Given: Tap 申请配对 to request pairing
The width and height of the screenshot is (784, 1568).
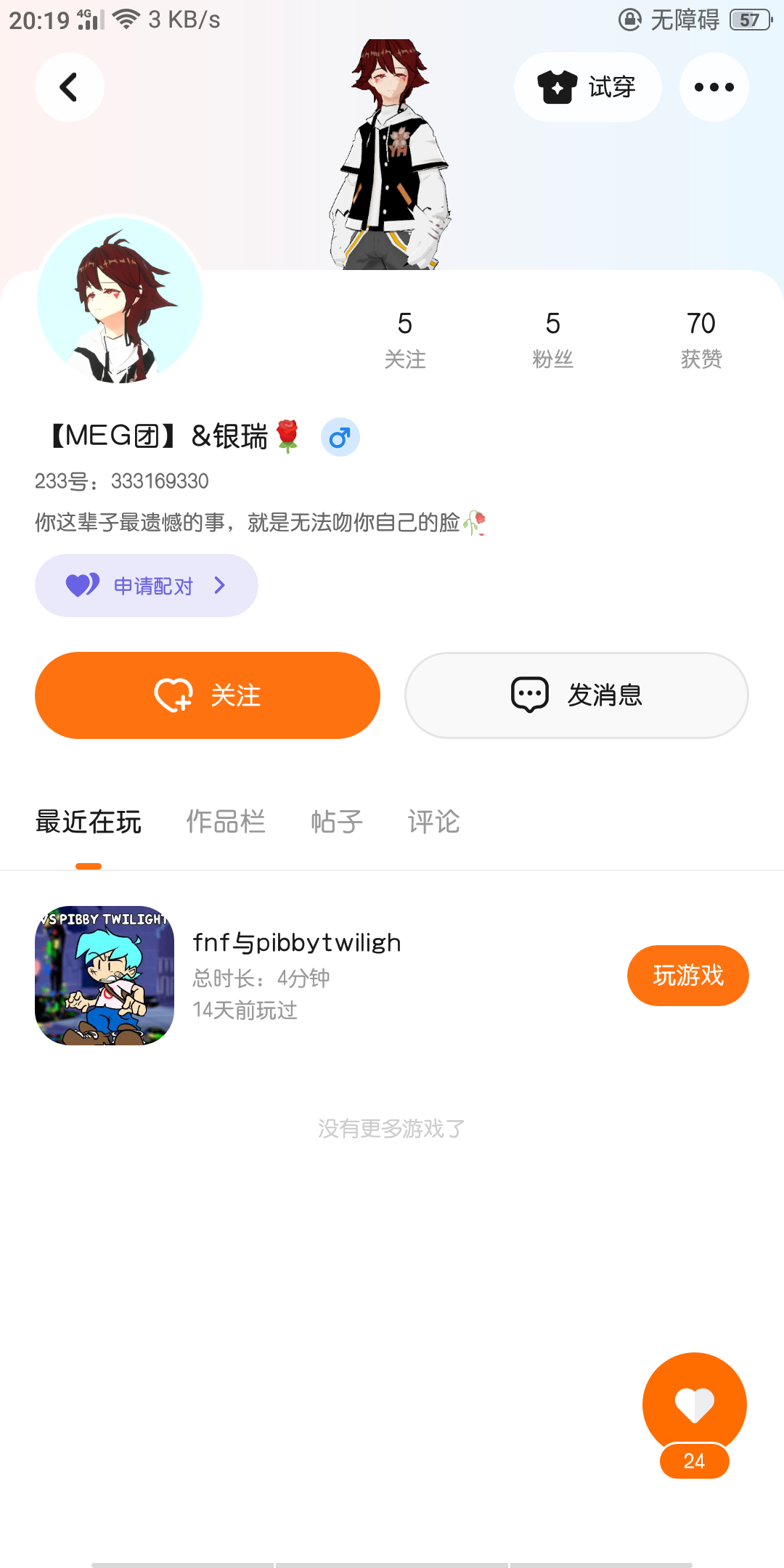Looking at the screenshot, I should pyautogui.click(x=147, y=585).
